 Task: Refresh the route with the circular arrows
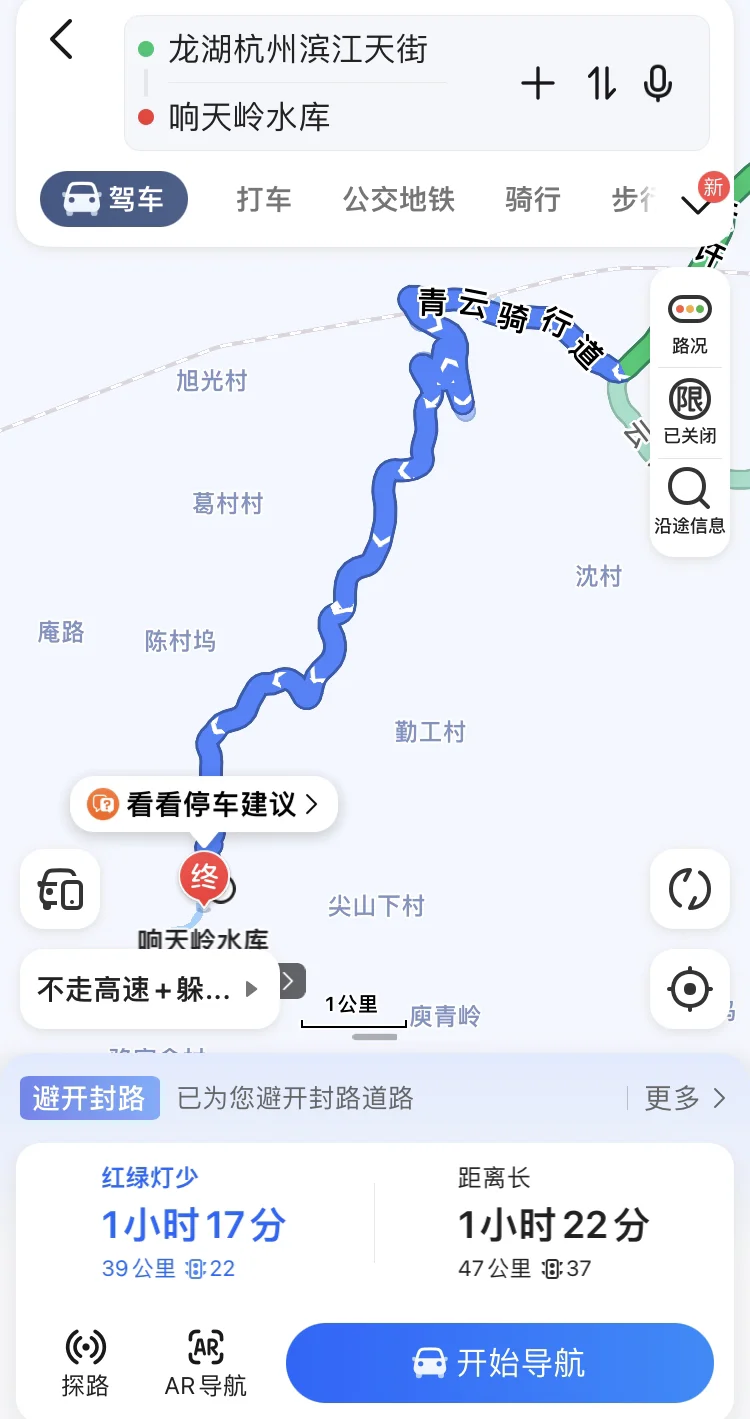point(689,889)
